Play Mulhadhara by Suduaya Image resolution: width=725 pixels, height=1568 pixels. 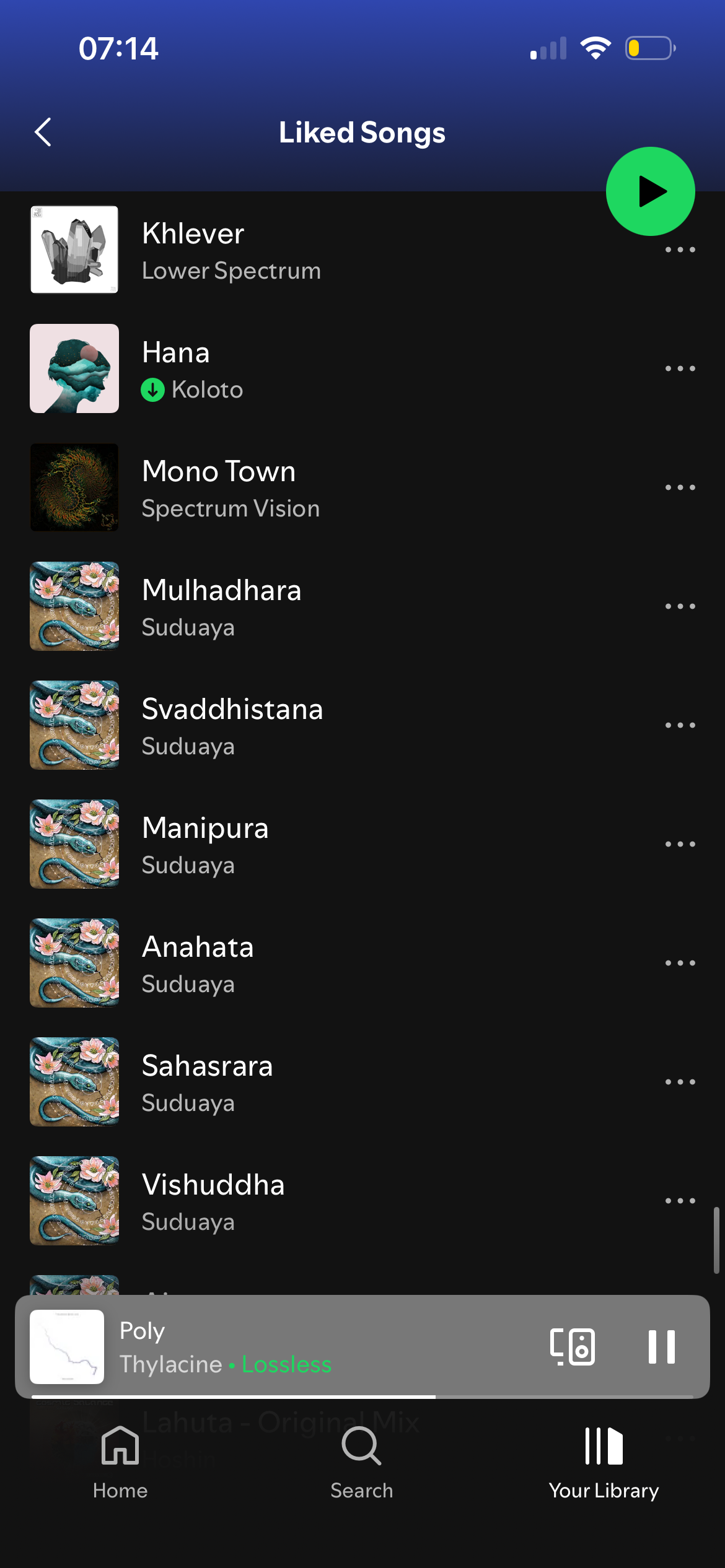coord(310,607)
